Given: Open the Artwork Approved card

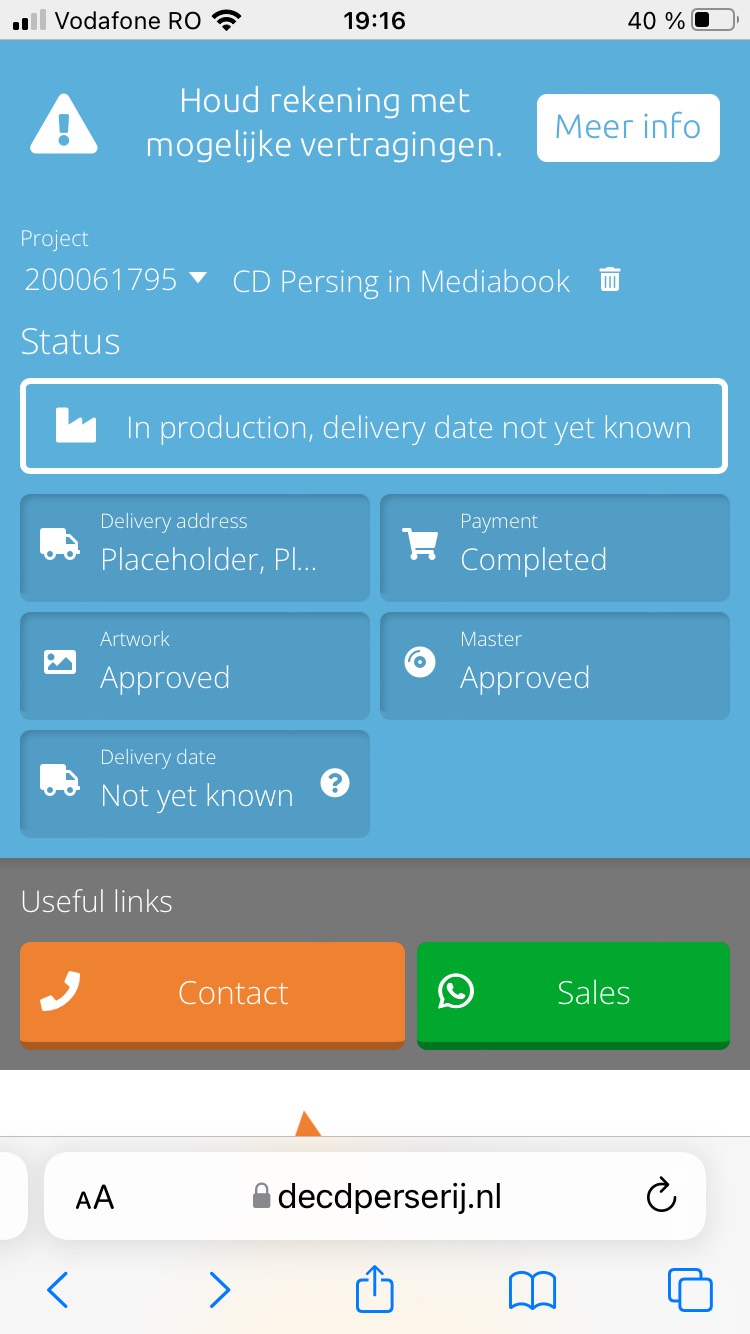Looking at the screenshot, I should [194, 665].
